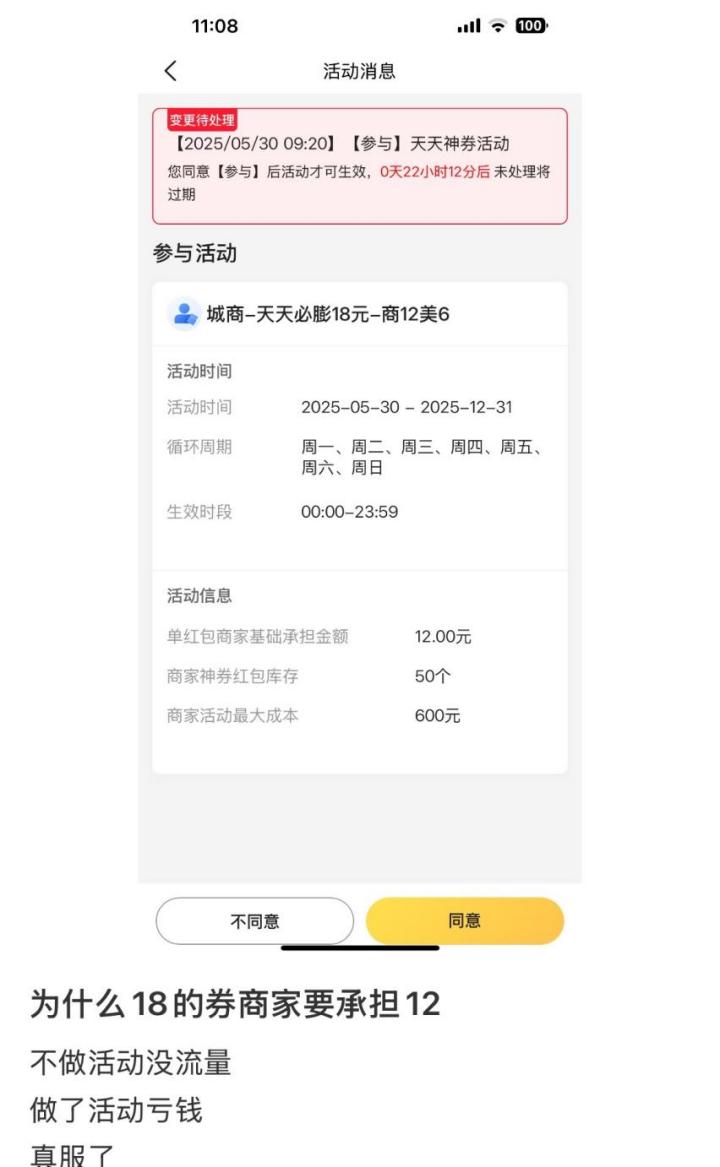Go back from the 活动消息 page
720x1167 pixels.
tap(170, 70)
